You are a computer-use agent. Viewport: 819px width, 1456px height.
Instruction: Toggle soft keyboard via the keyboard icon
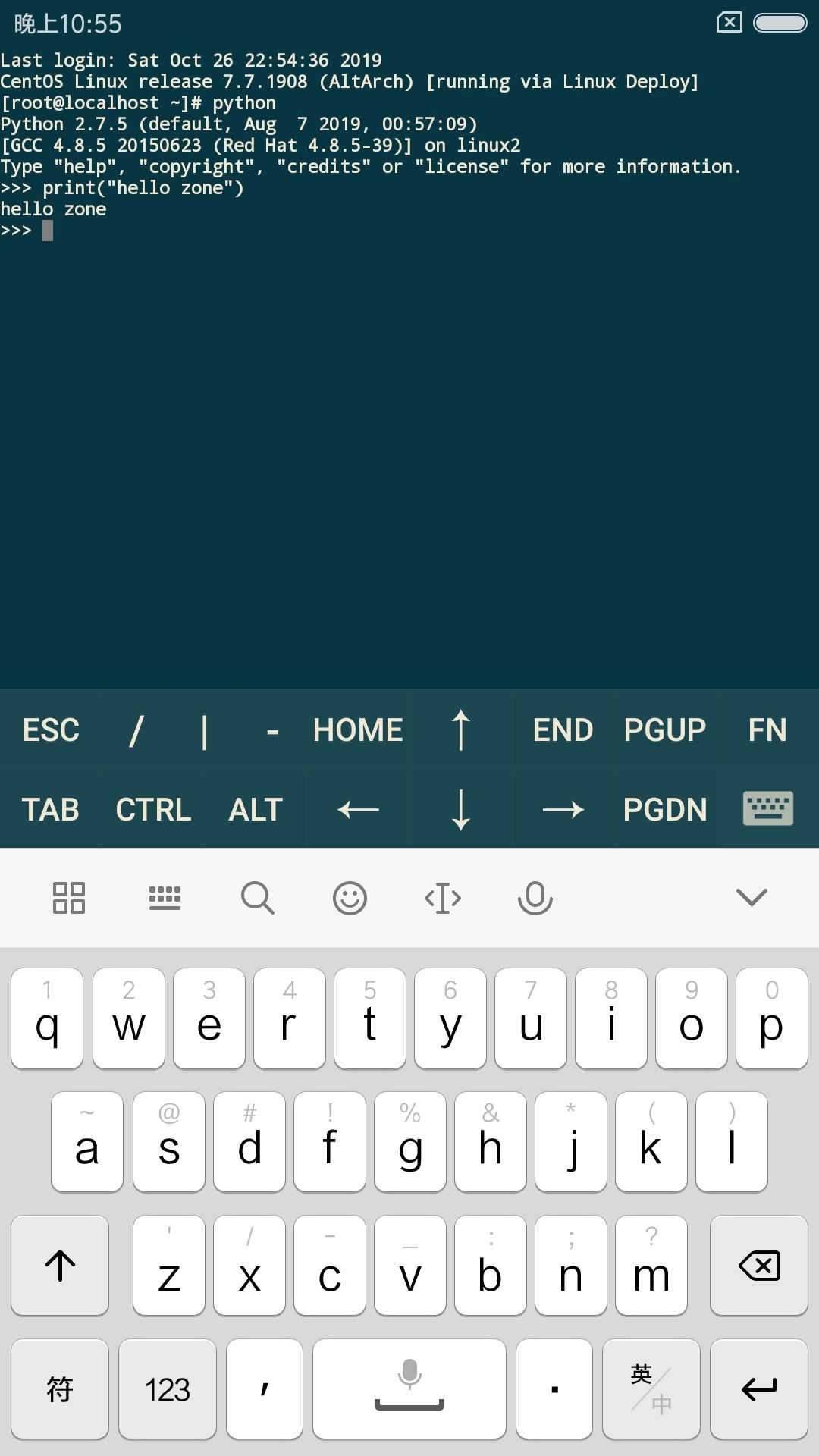[767, 808]
